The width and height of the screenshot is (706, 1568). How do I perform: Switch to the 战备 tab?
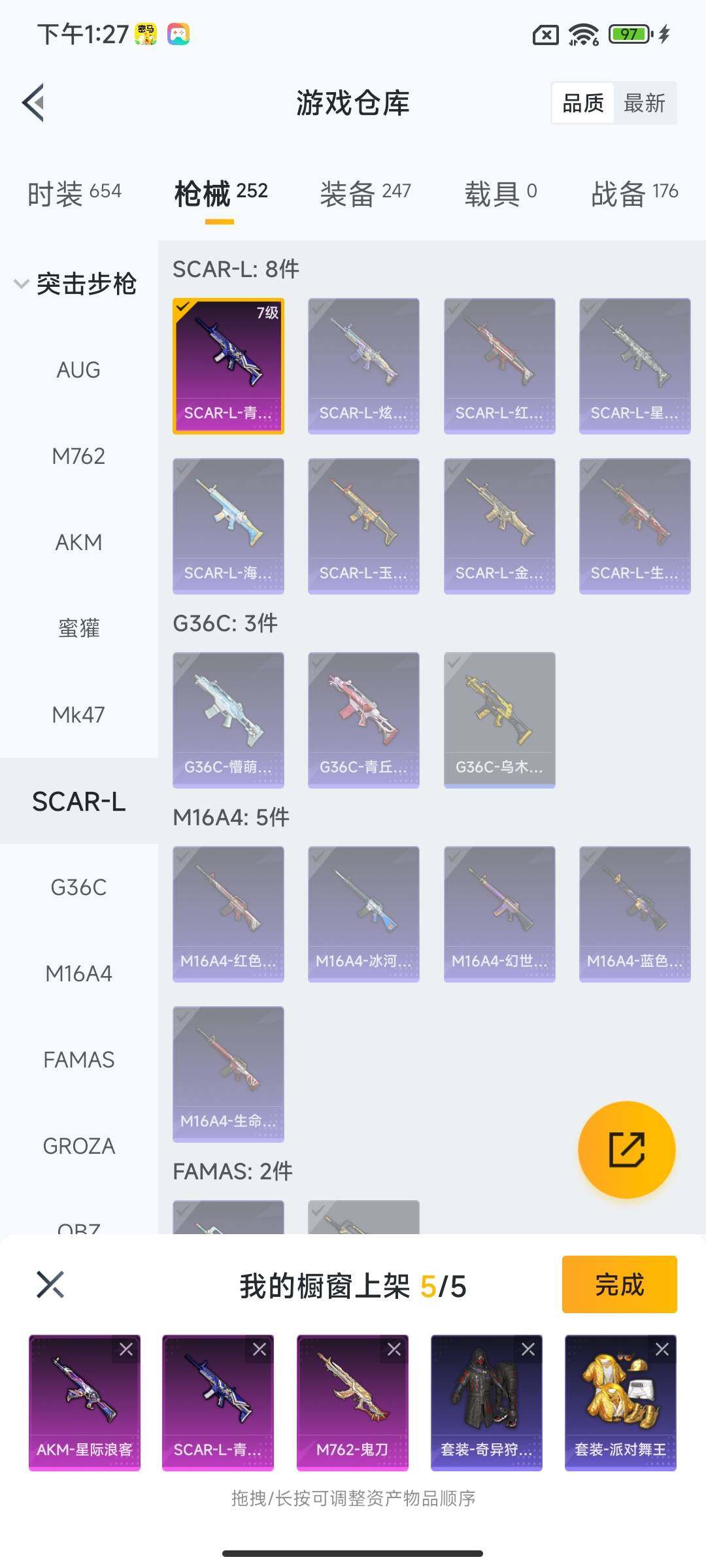click(x=634, y=194)
